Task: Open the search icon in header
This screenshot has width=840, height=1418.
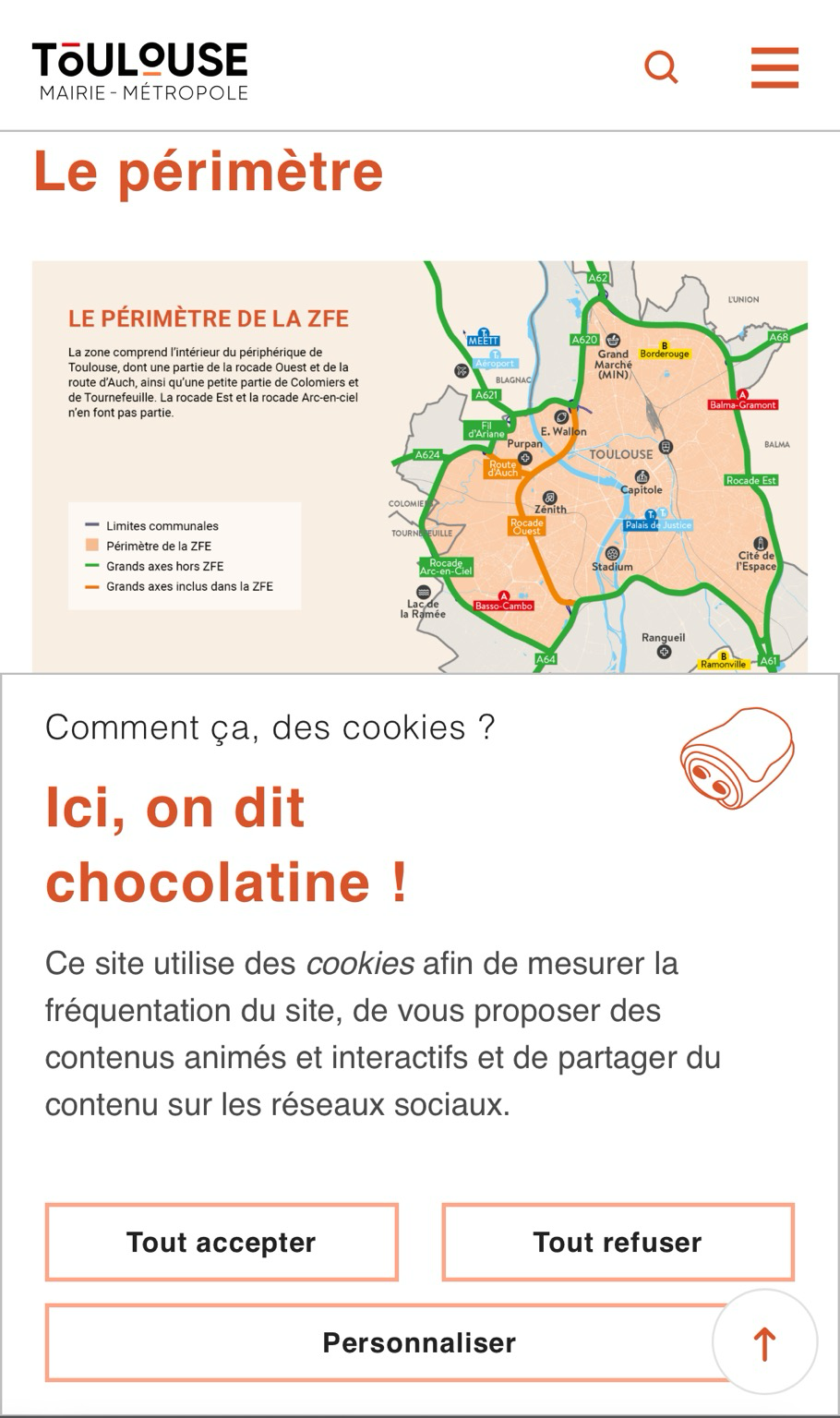Action: pyautogui.click(x=661, y=67)
